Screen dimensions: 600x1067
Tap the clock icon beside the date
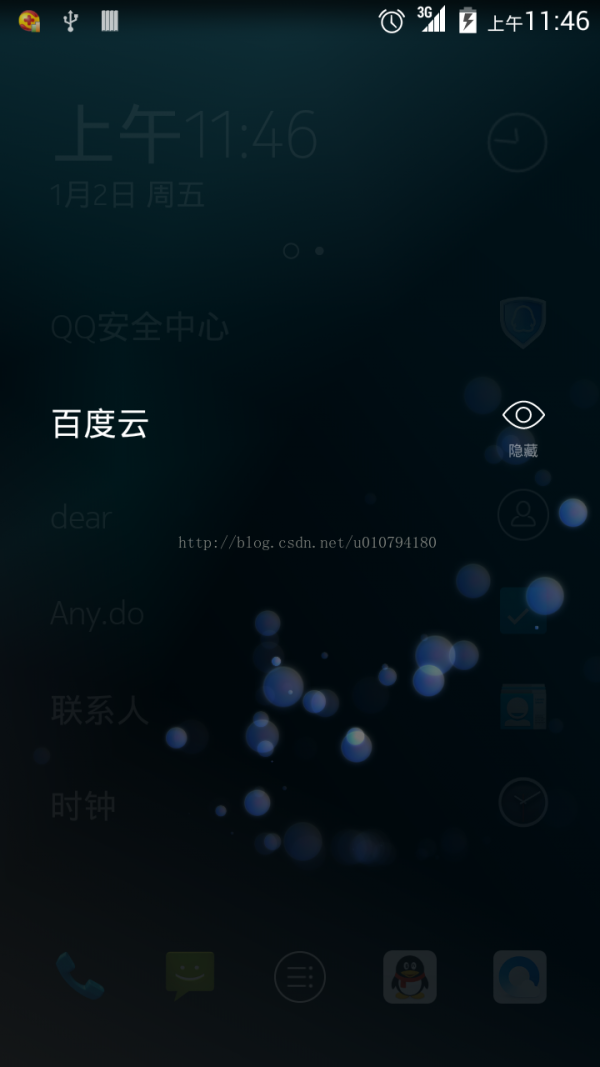pyautogui.click(x=517, y=143)
